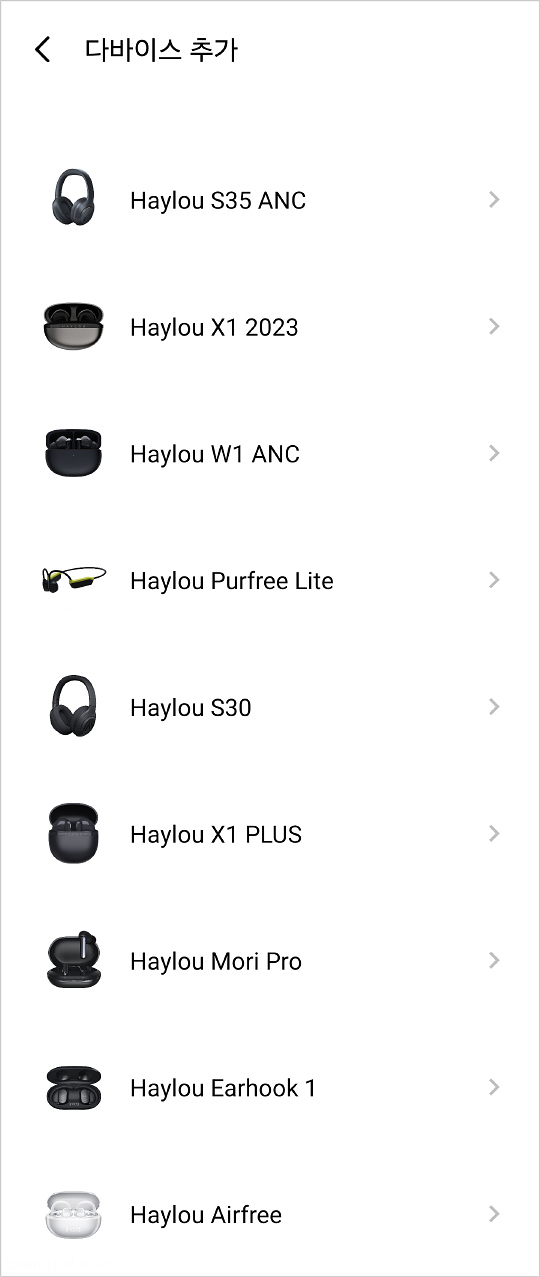Choose Haylou W1 ANC earbuds
The width and height of the screenshot is (540, 1277).
click(270, 454)
